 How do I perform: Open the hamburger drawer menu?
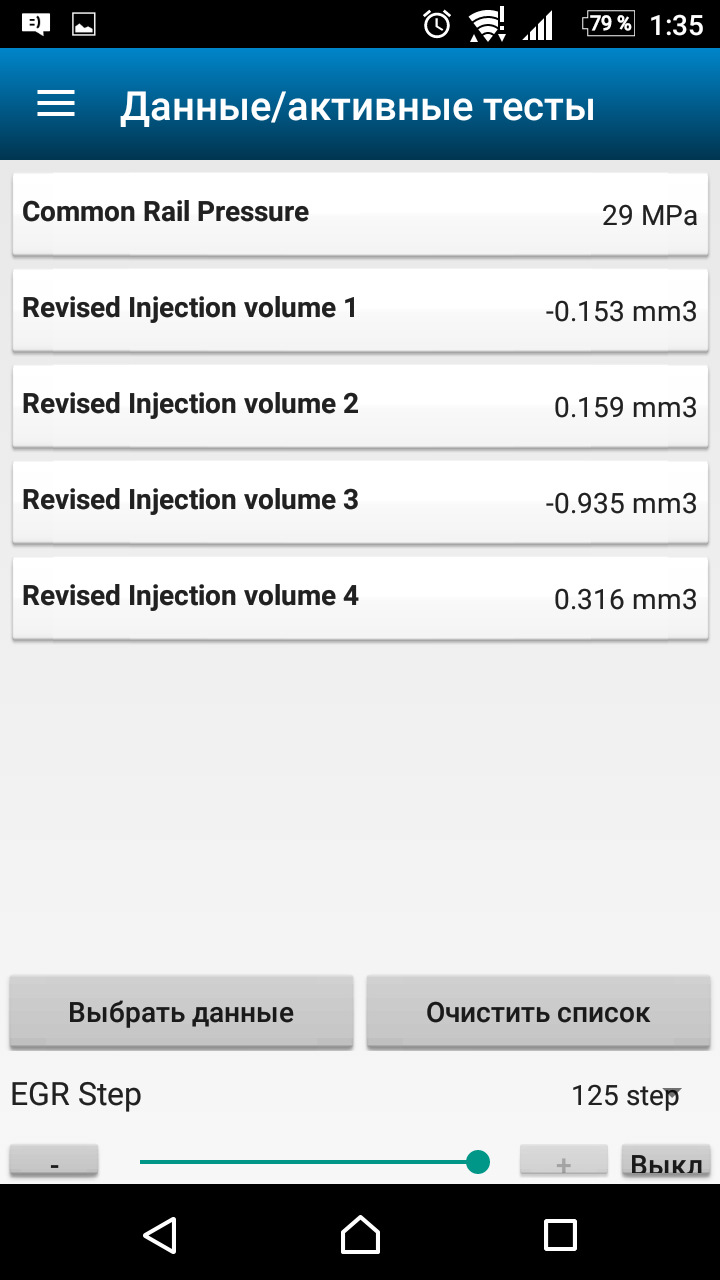coord(56,104)
